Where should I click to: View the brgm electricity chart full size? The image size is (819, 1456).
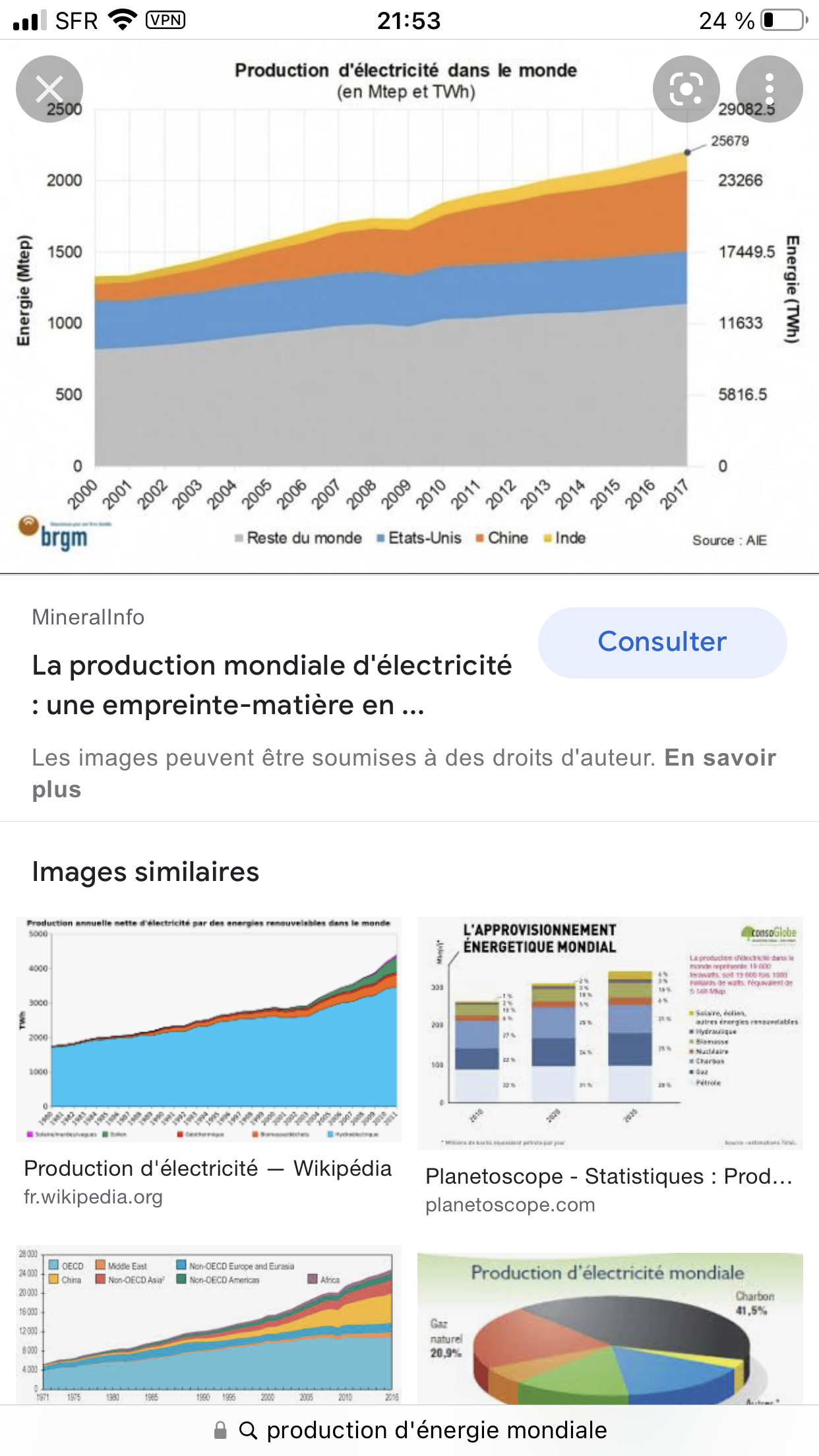click(x=409, y=307)
